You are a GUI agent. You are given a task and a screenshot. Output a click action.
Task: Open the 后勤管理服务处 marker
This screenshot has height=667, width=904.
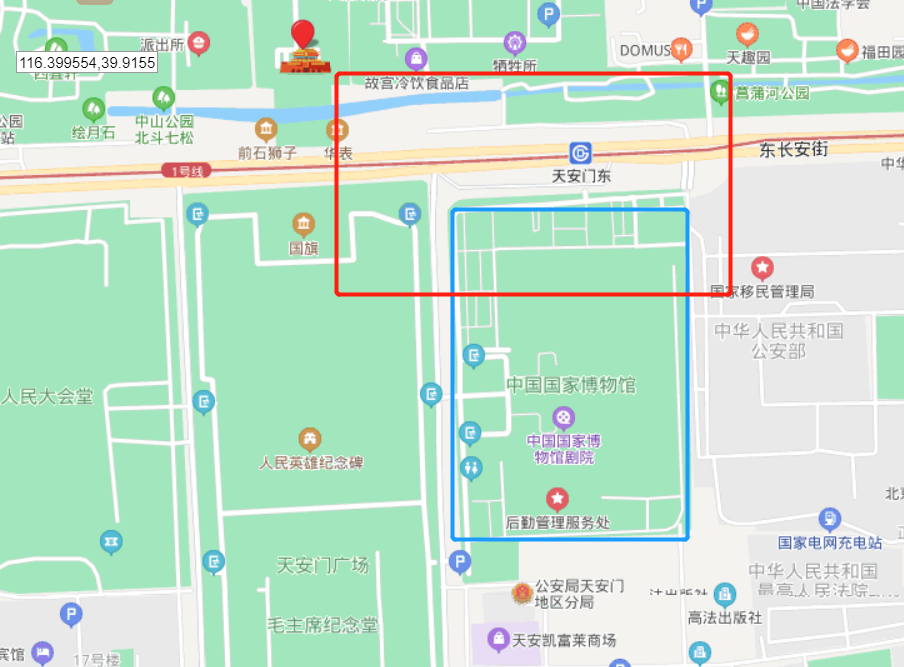coord(557,500)
